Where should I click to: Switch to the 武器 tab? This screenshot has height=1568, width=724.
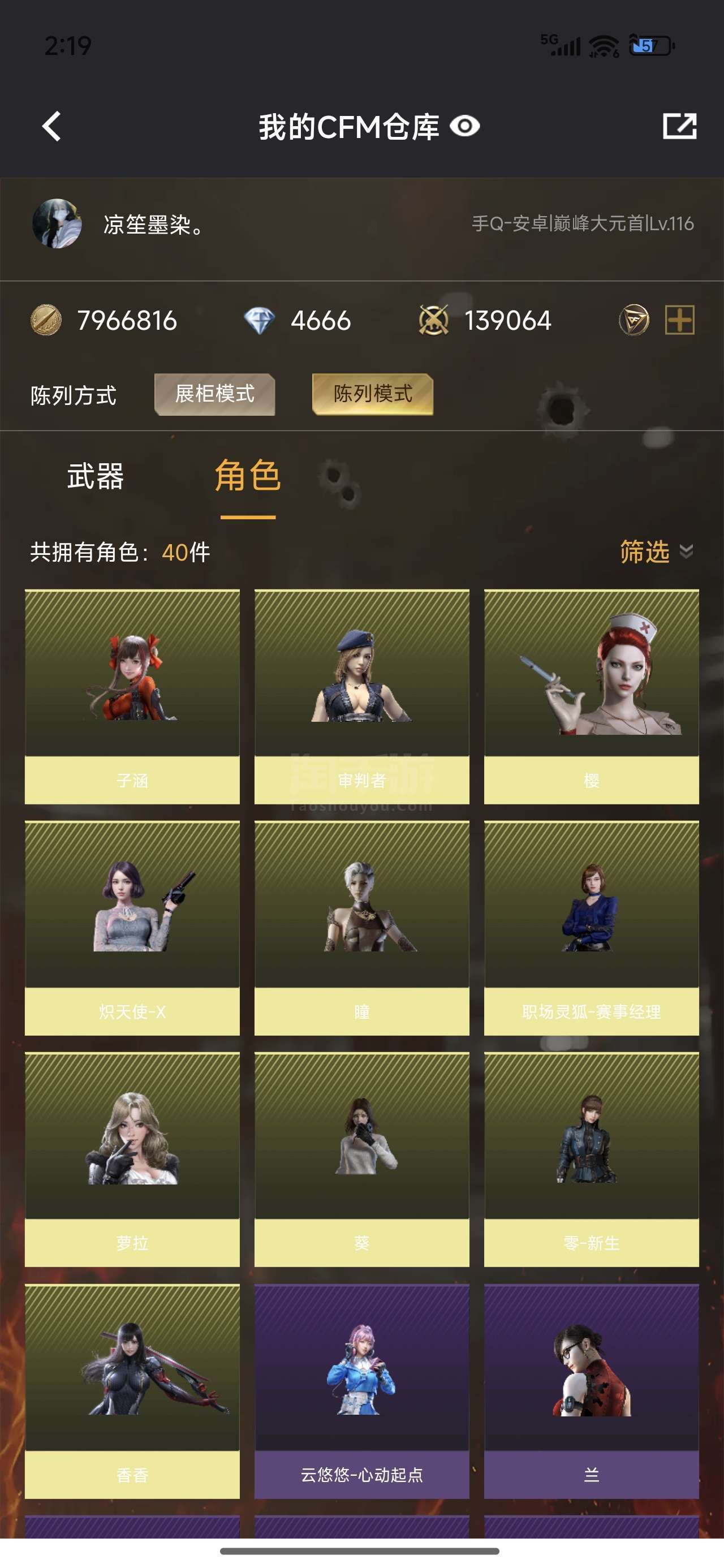point(96,476)
